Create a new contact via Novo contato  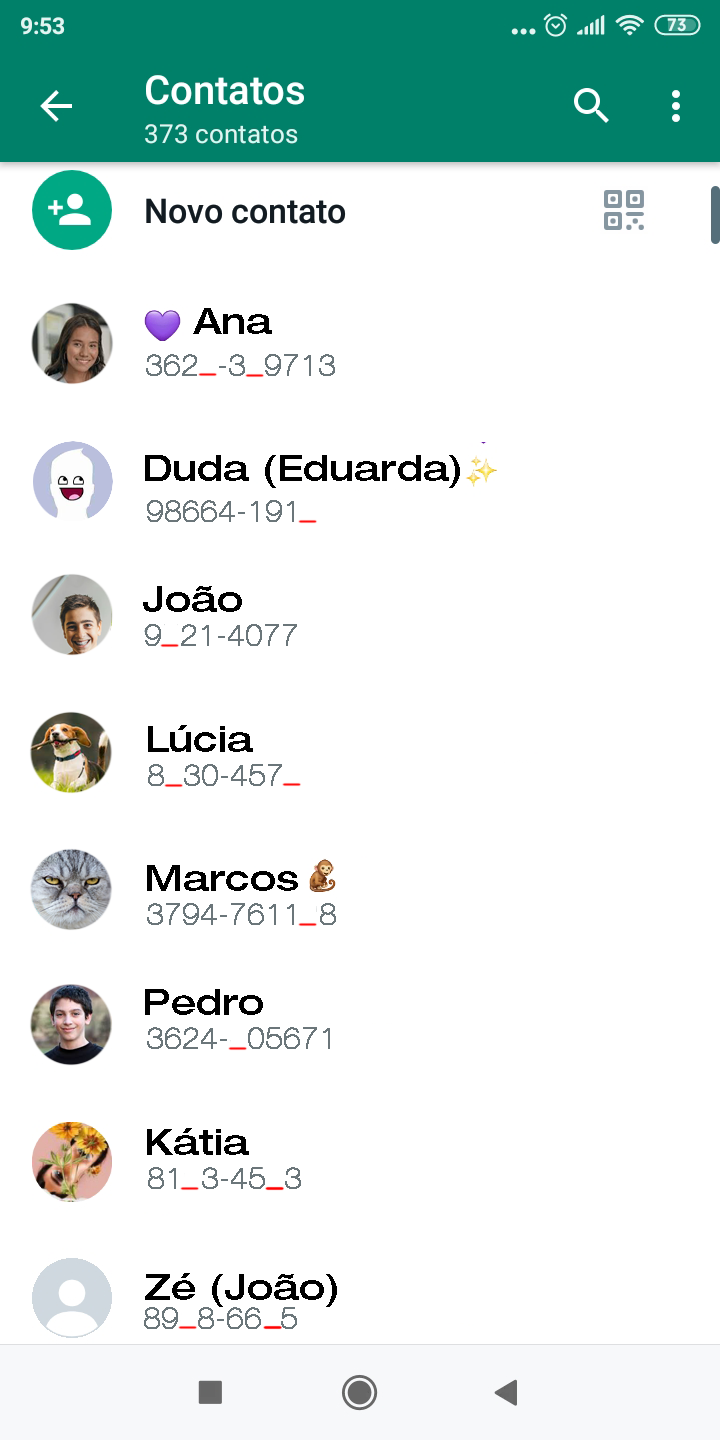245,212
